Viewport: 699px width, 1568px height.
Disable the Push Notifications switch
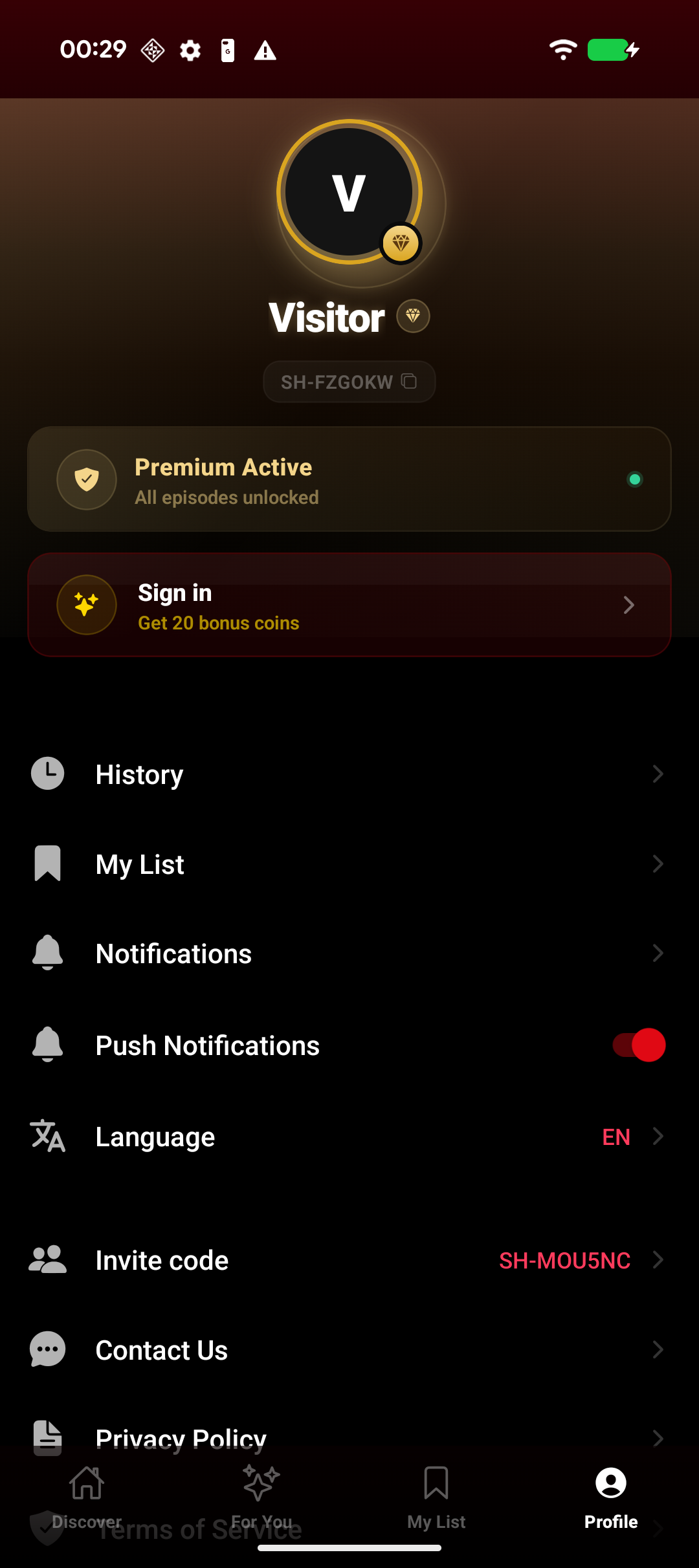click(639, 1045)
